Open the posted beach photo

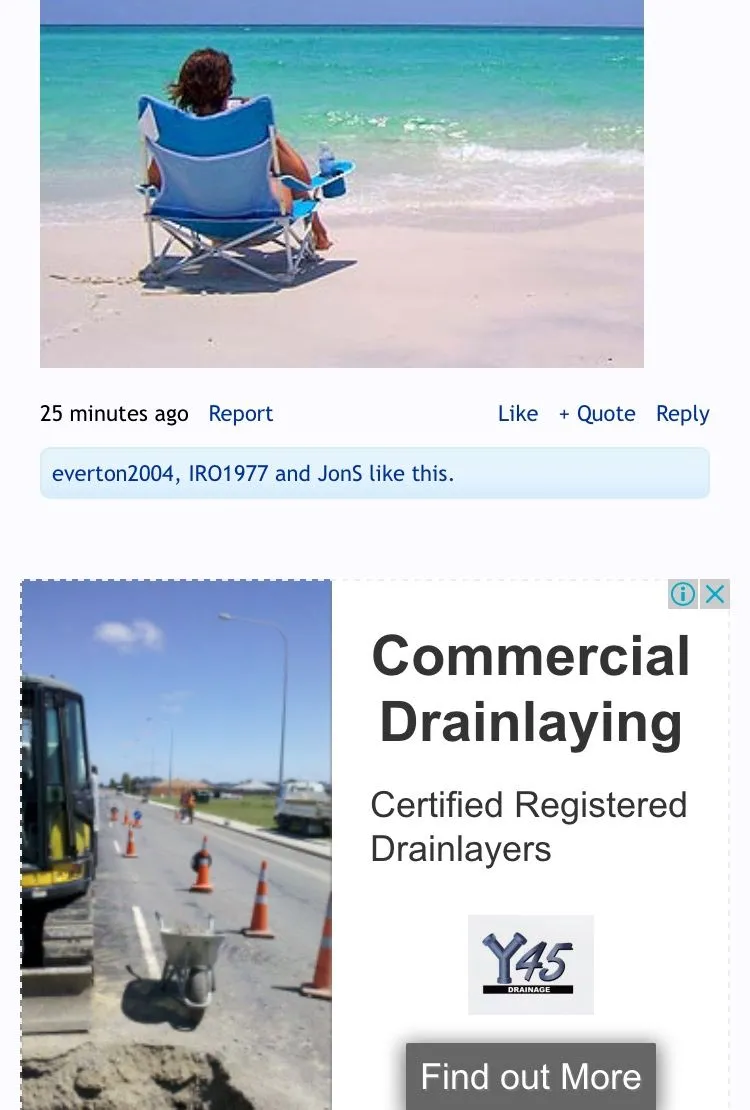point(342,185)
